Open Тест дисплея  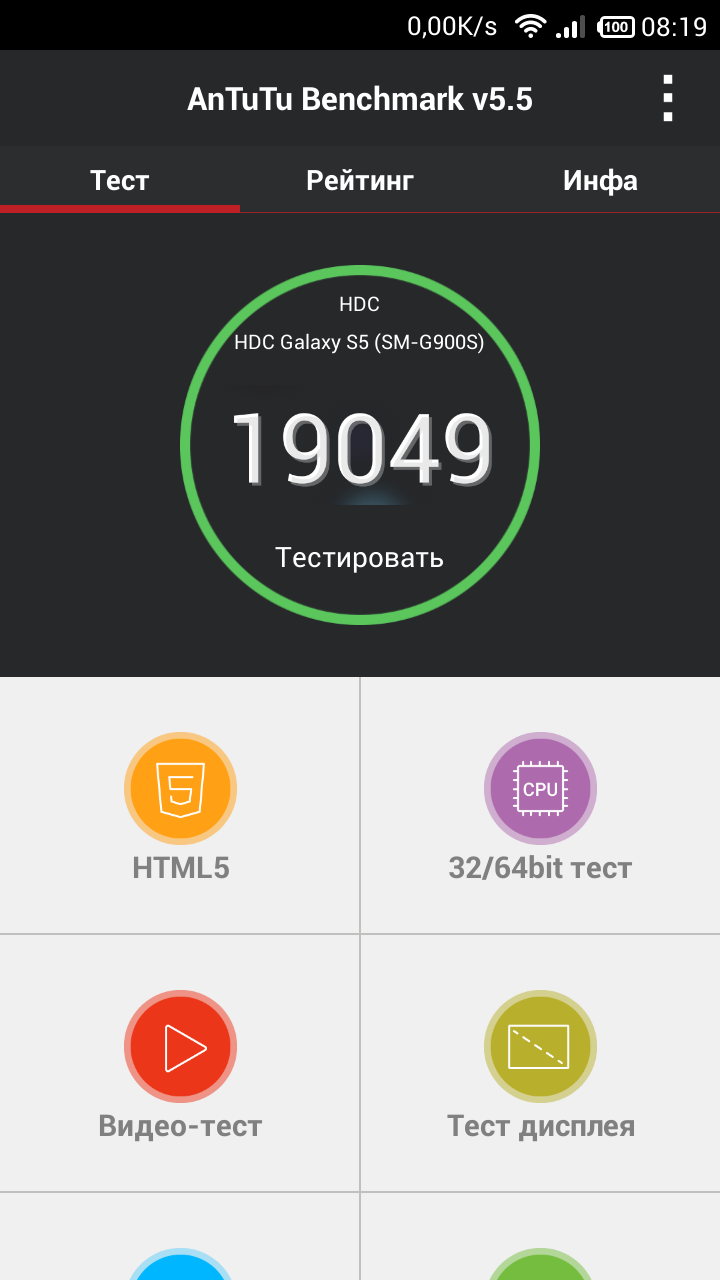540,1064
